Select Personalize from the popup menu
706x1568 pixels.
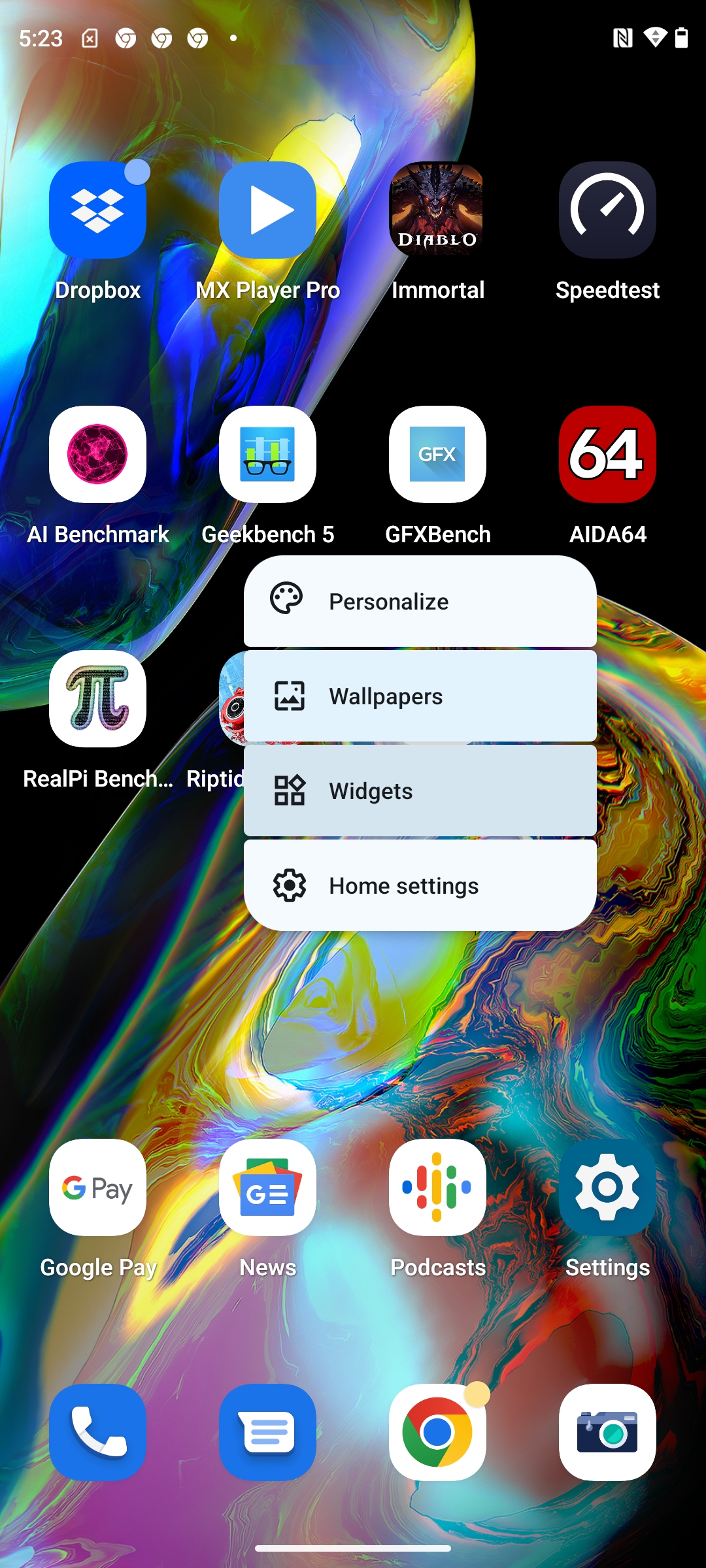(x=420, y=601)
